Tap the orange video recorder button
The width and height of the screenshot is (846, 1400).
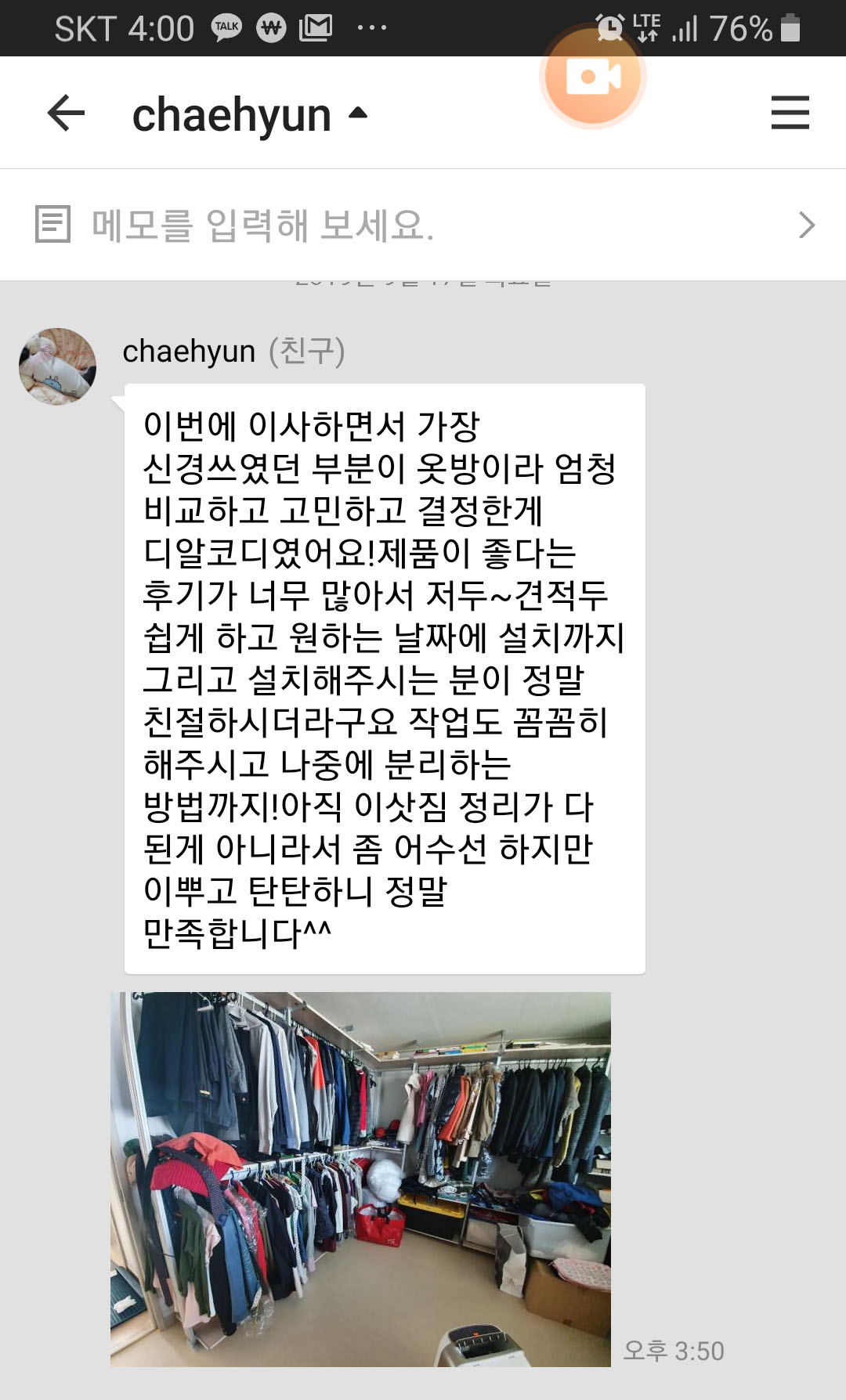point(593,77)
